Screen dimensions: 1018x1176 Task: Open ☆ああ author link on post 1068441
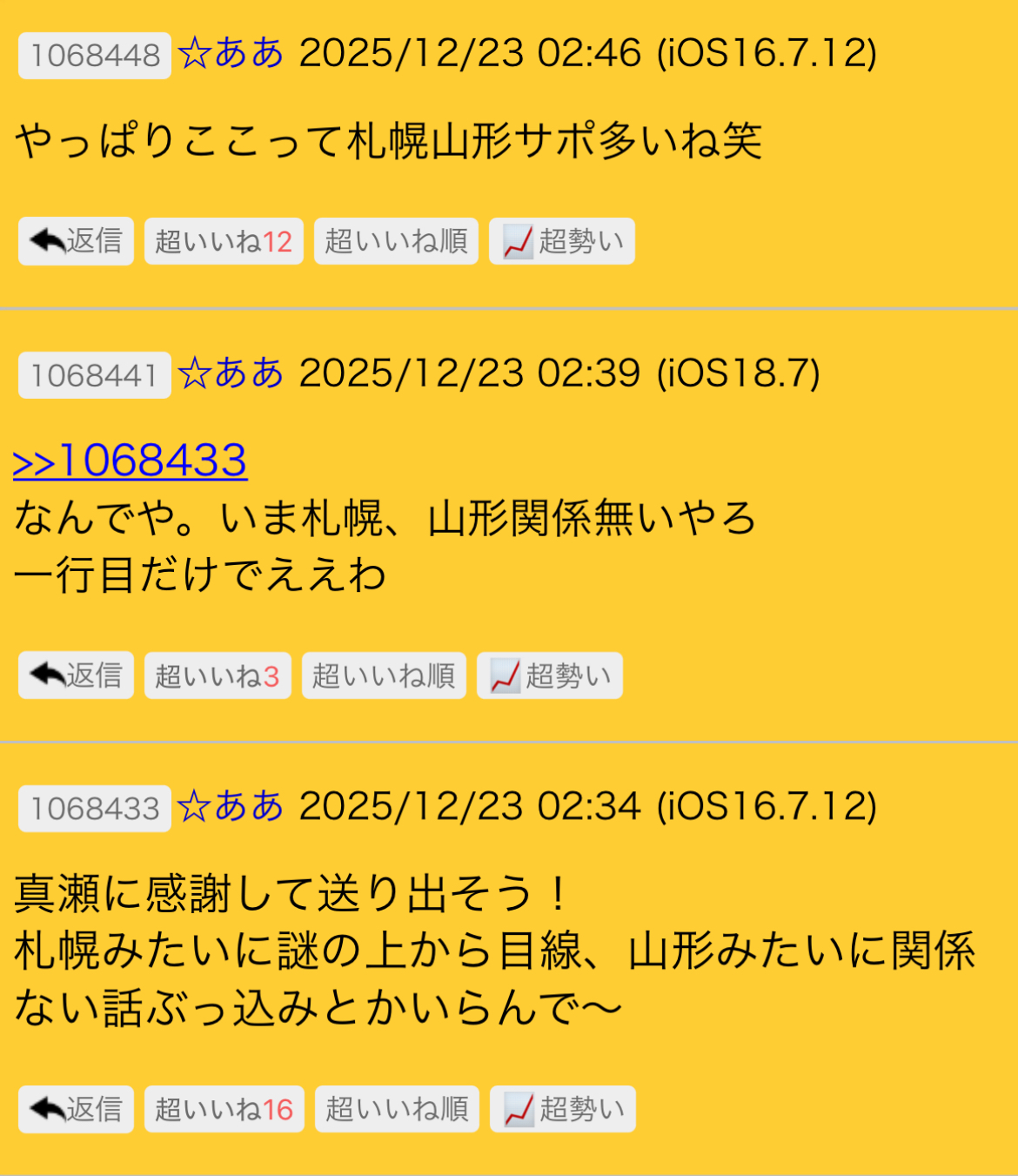click(231, 373)
